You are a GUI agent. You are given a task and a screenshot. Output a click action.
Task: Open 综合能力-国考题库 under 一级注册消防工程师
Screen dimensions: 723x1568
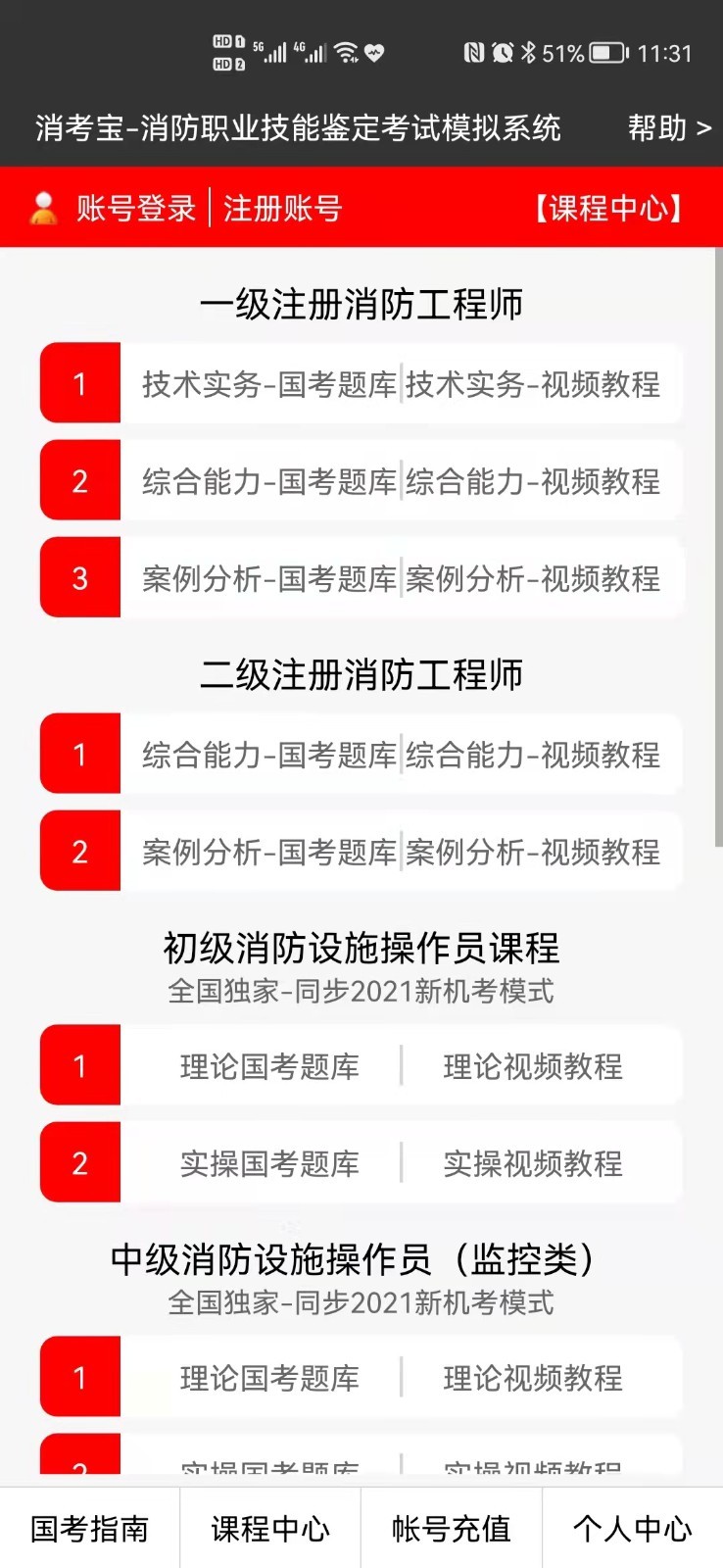coord(269,481)
